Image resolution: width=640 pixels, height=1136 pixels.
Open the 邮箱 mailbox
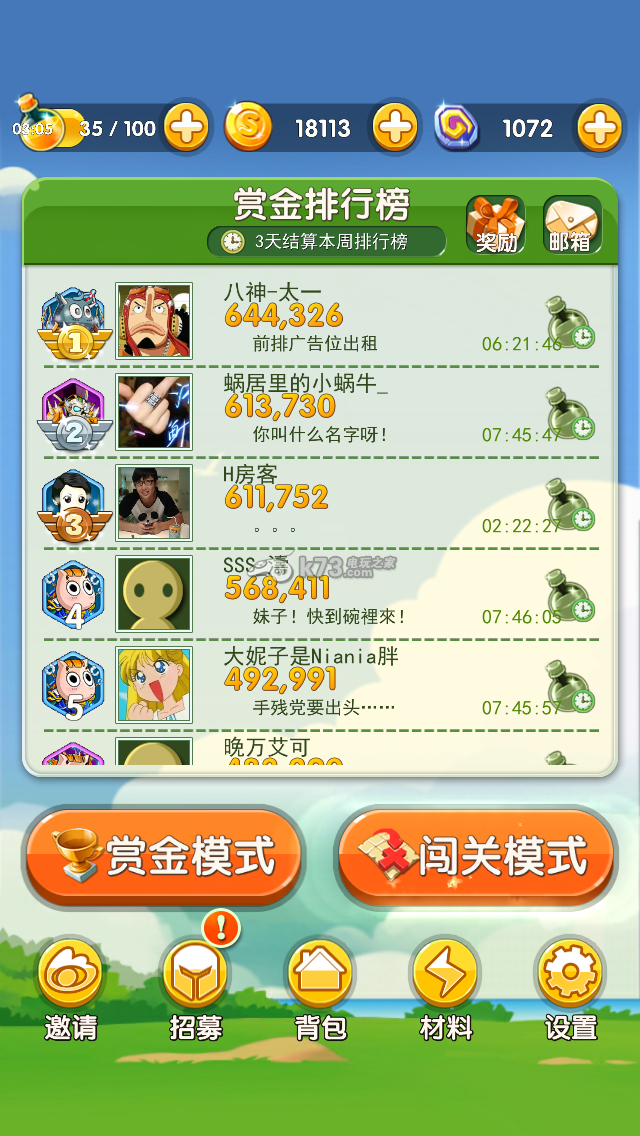click(x=571, y=224)
